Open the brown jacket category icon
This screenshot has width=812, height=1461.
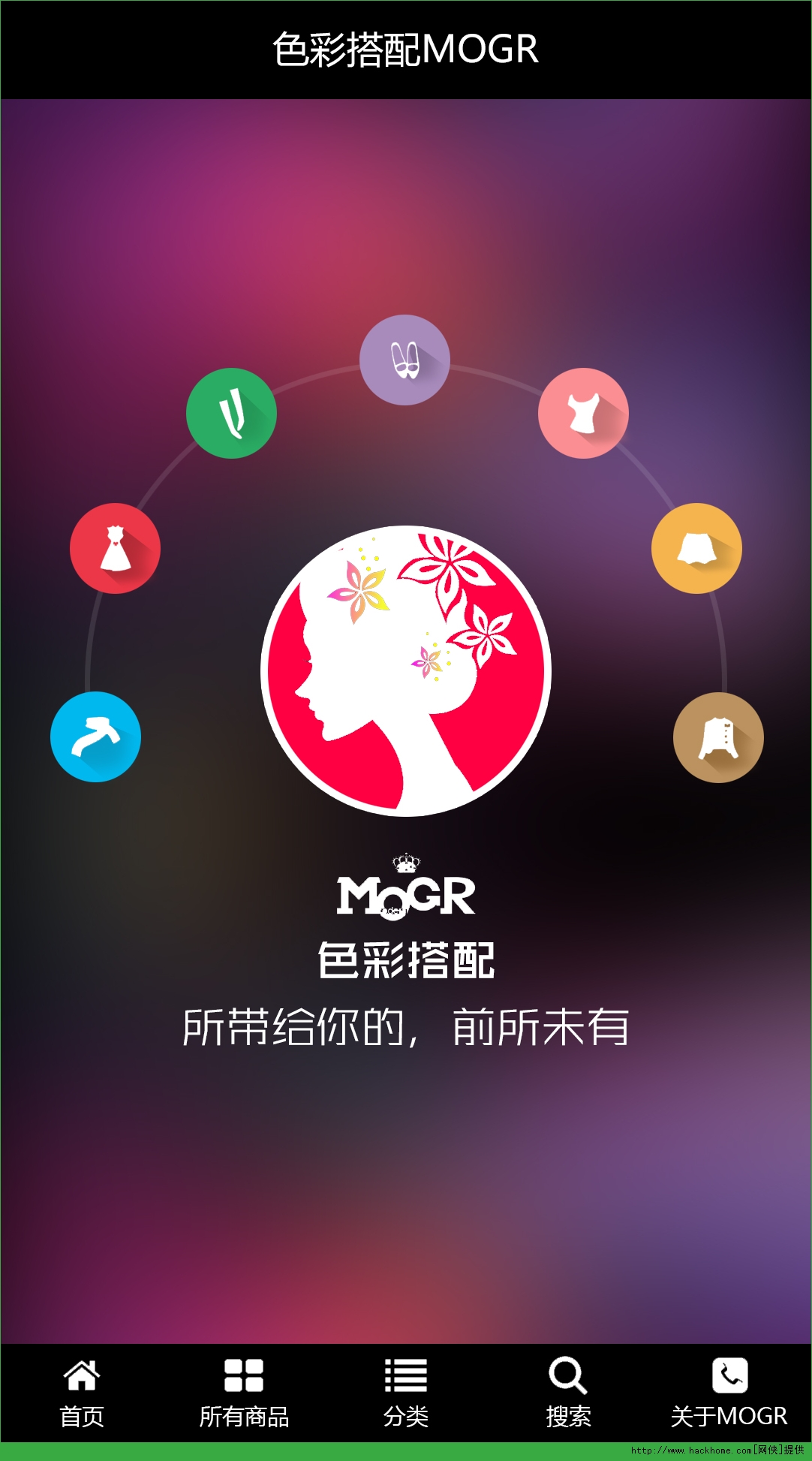718,737
